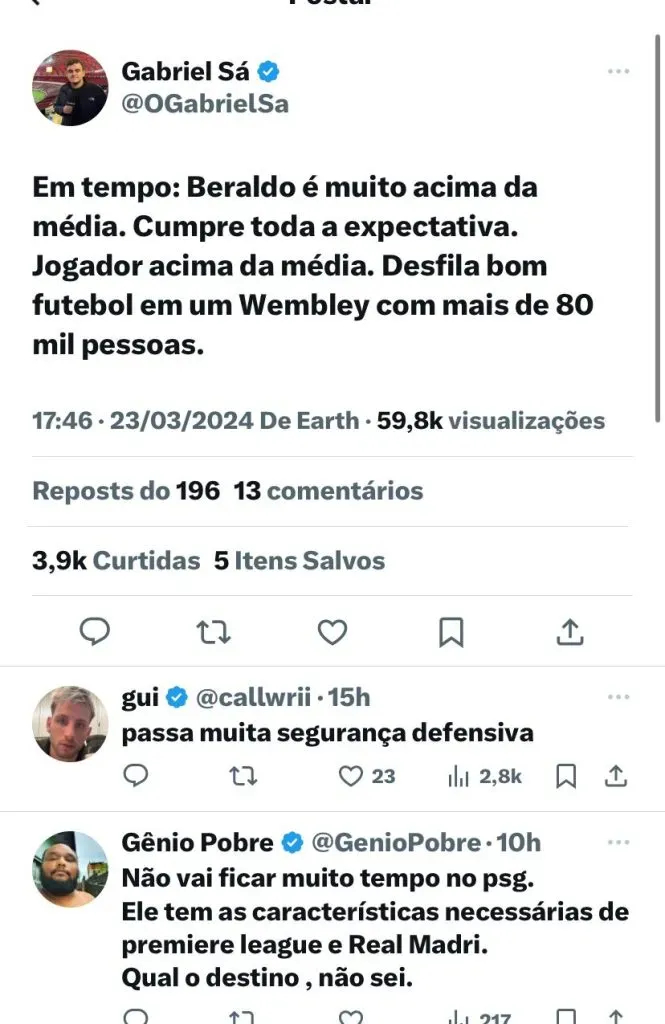Open the @OGabrielSa handle

[x=205, y=103]
